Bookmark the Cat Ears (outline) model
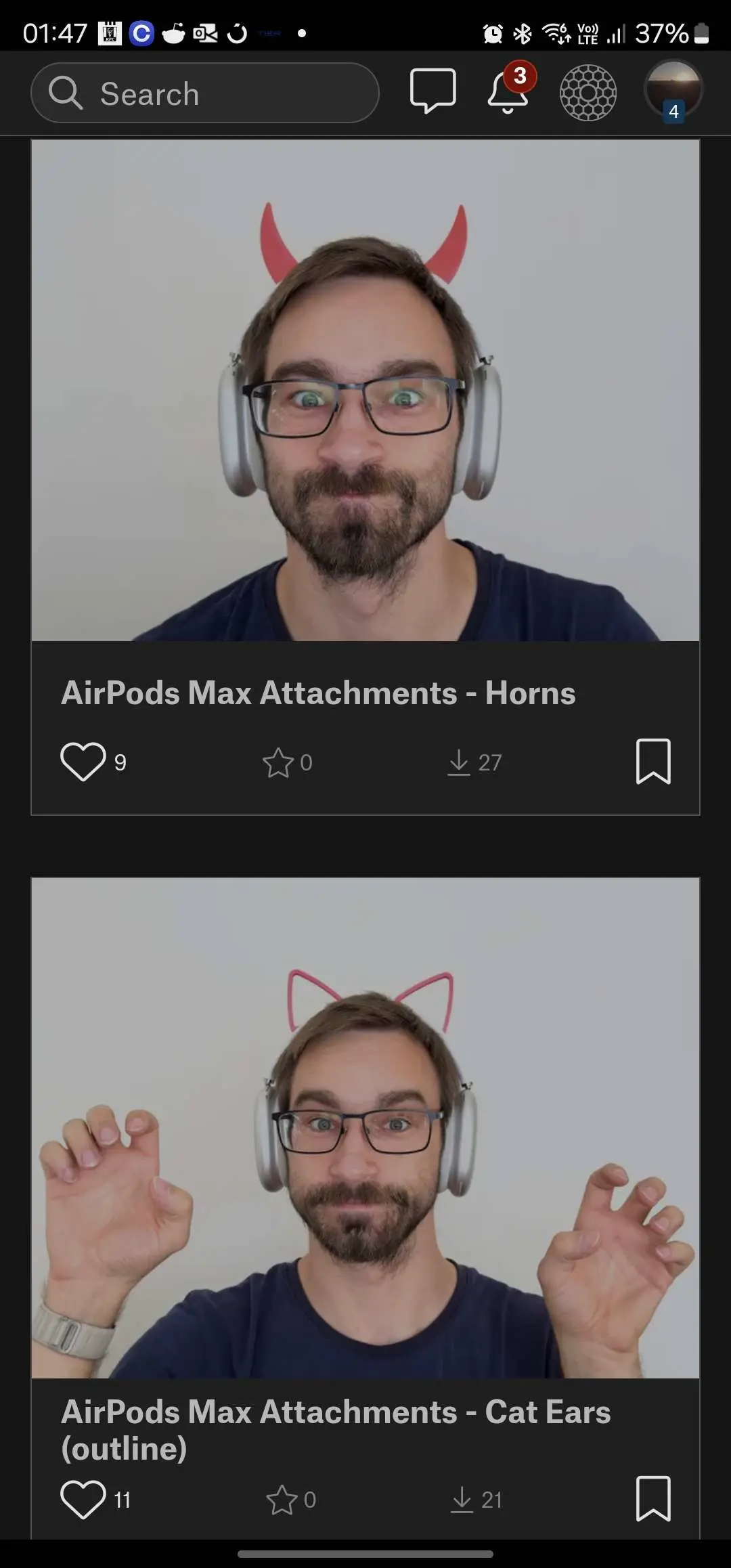 (x=653, y=1498)
